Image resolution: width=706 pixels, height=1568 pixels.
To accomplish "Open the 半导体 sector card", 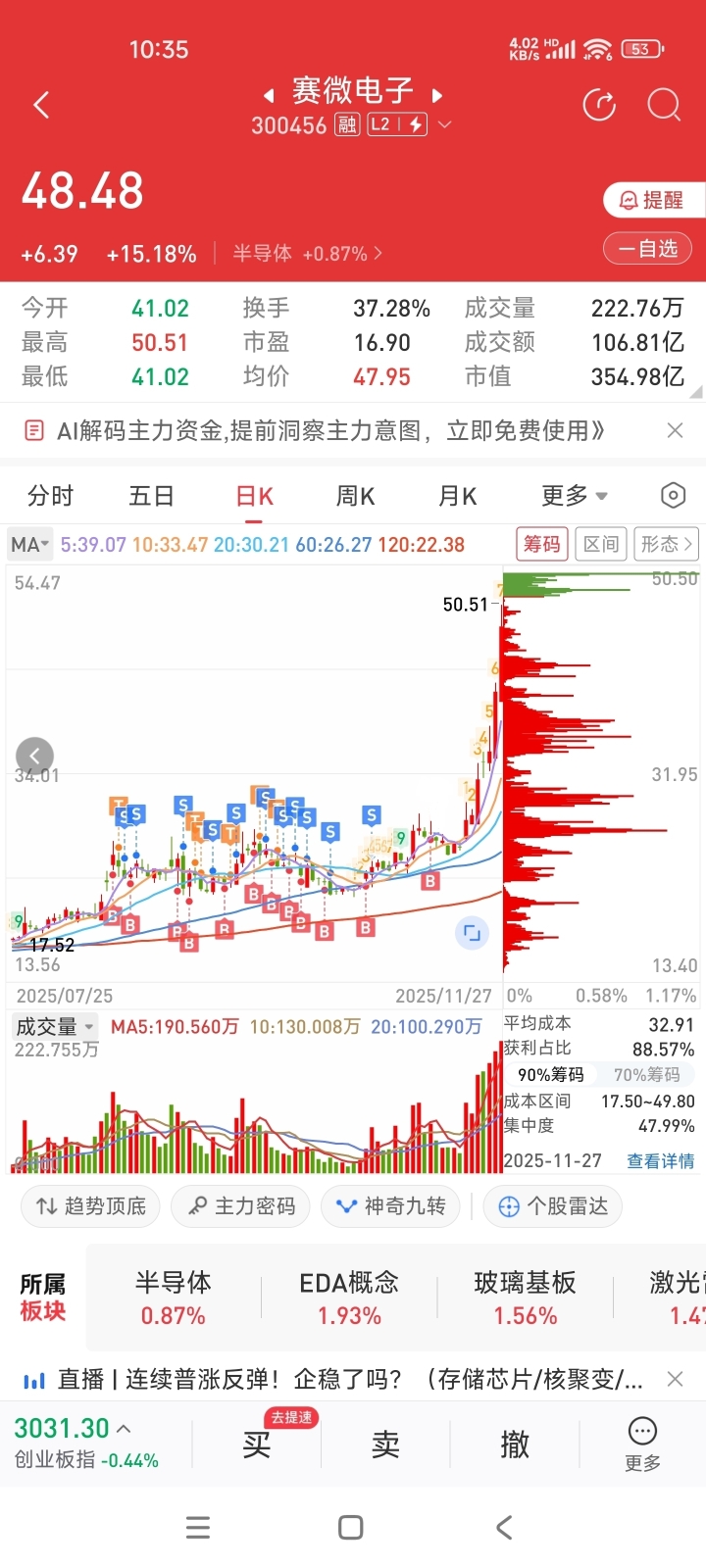I will 174,1298.
